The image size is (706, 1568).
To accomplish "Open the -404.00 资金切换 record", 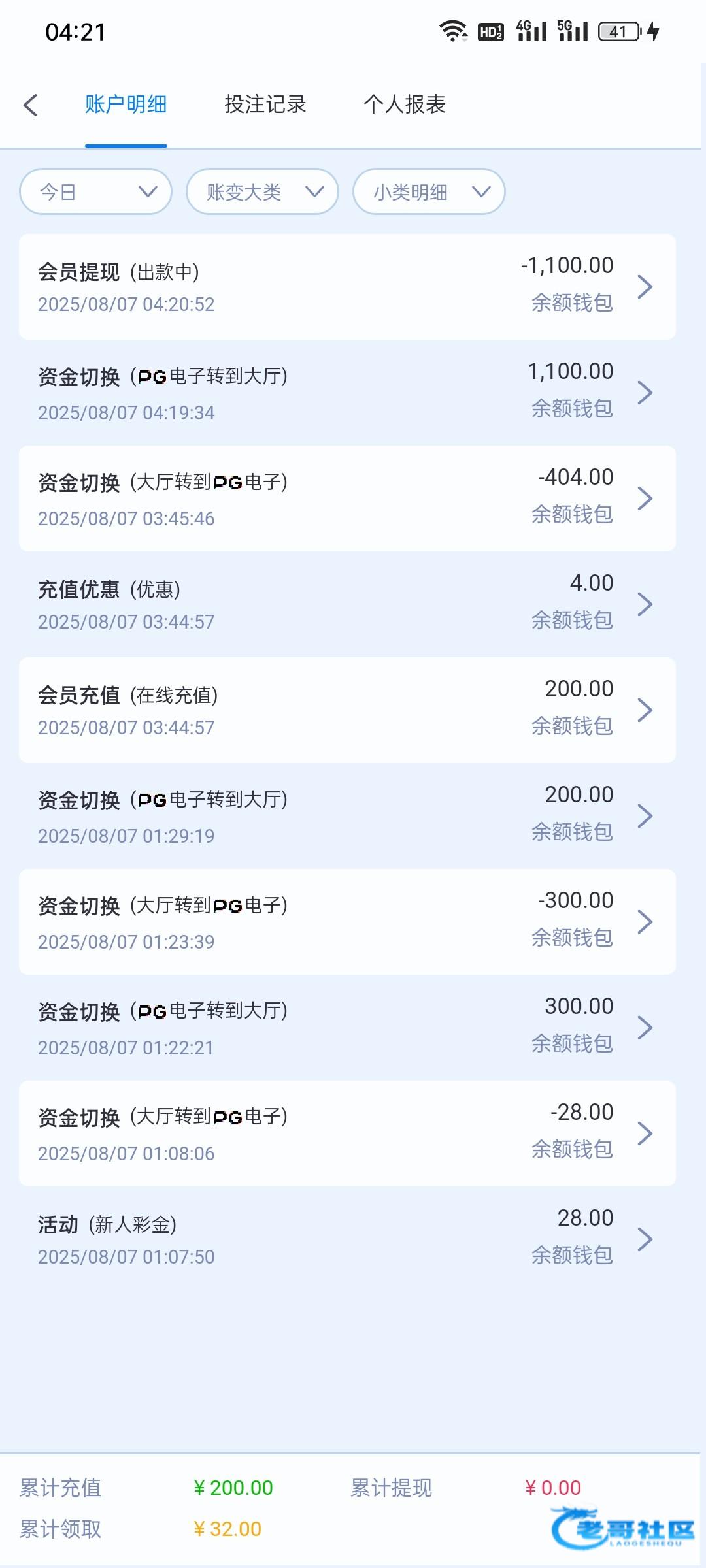I will 347,498.
